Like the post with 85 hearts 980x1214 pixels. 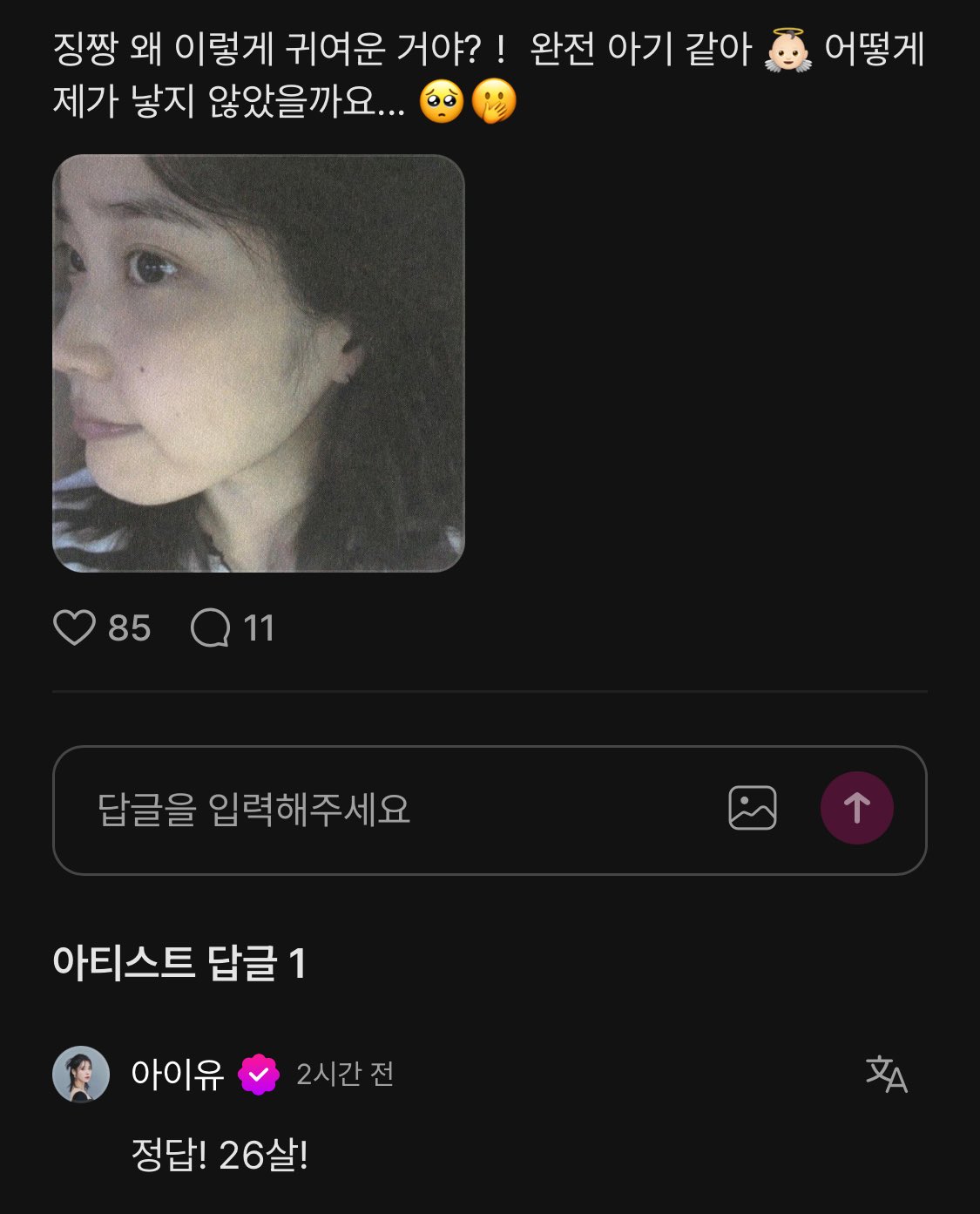pos(74,627)
